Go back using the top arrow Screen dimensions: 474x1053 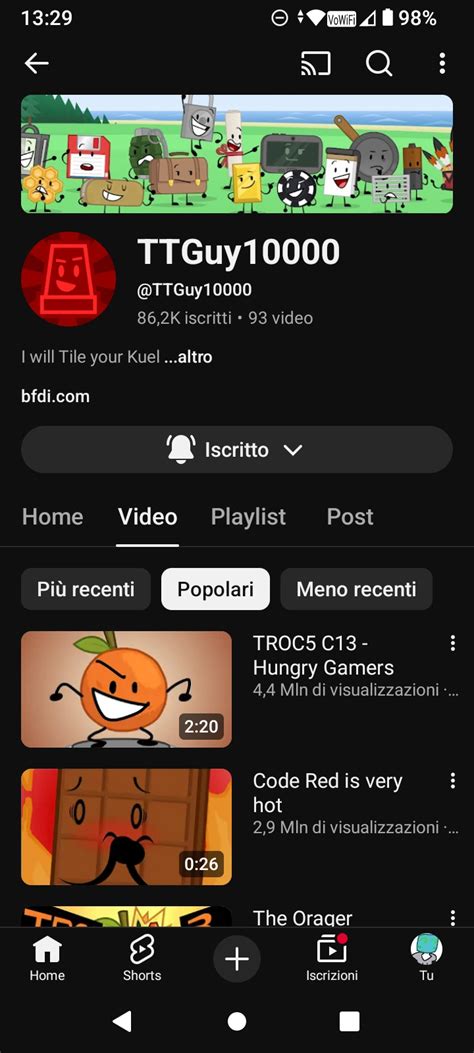click(37, 64)
